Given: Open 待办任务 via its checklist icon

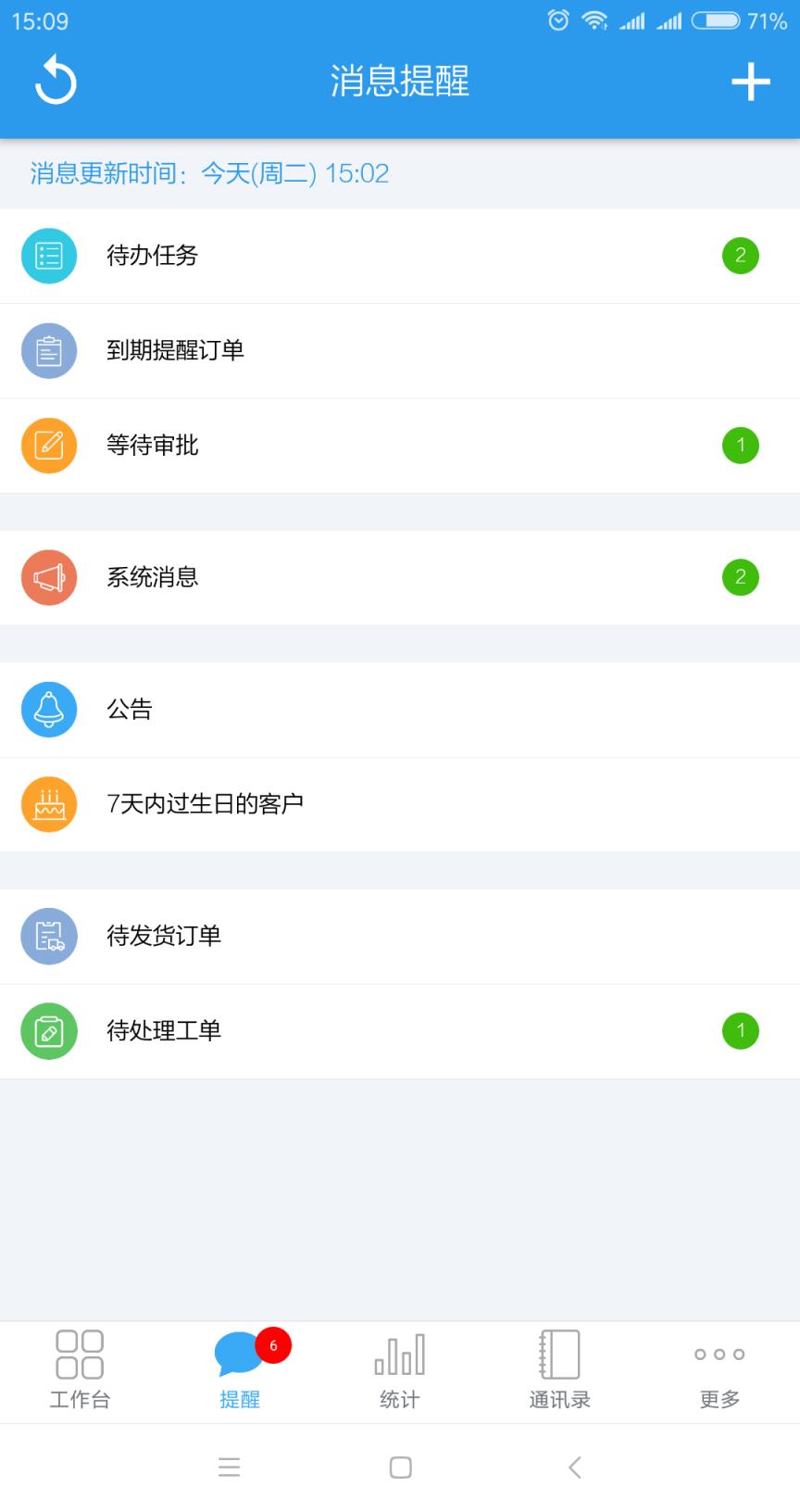Looking at the screenshot, I should 48,257.
